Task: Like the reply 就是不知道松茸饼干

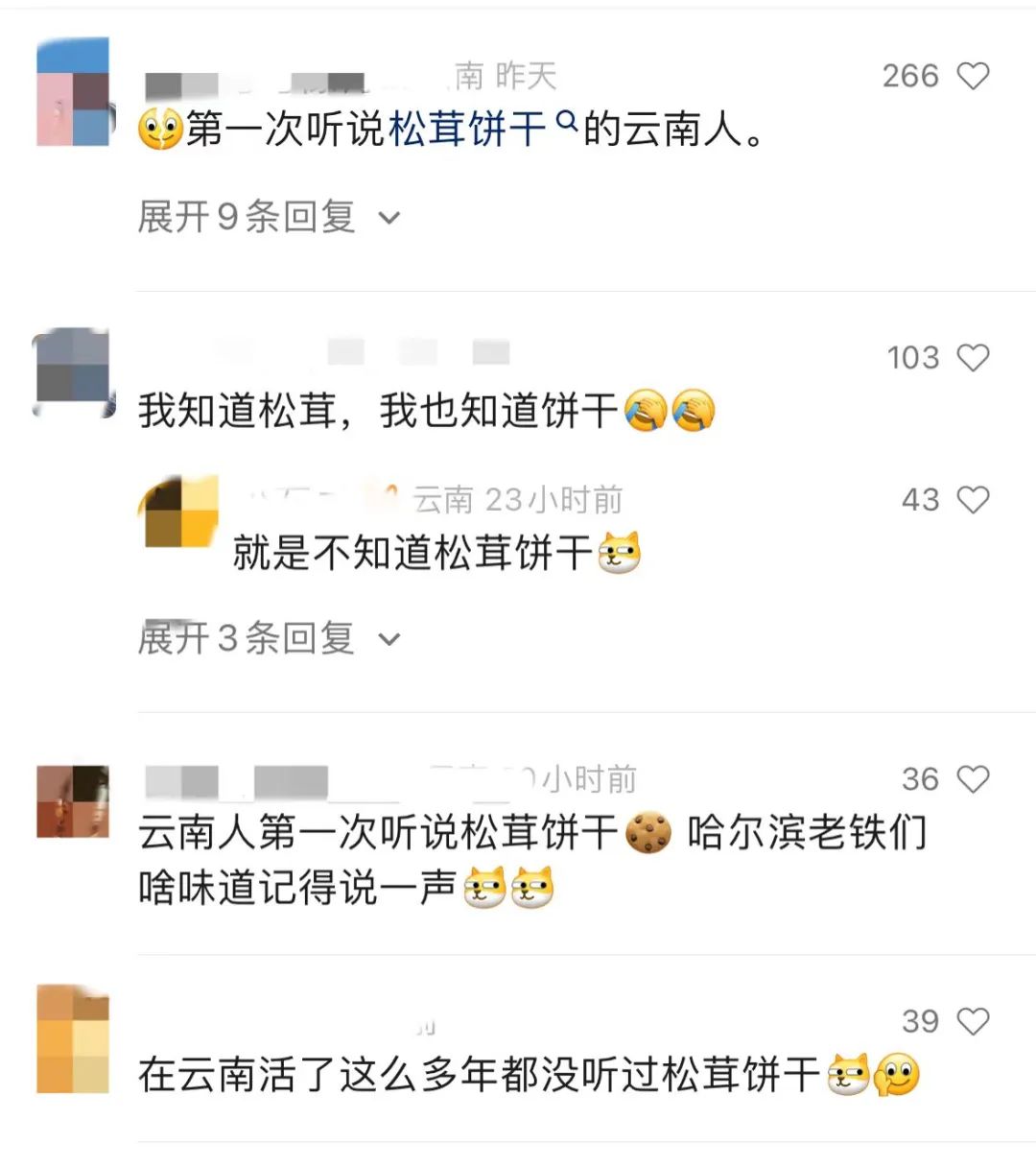Action: pos(973,500)
